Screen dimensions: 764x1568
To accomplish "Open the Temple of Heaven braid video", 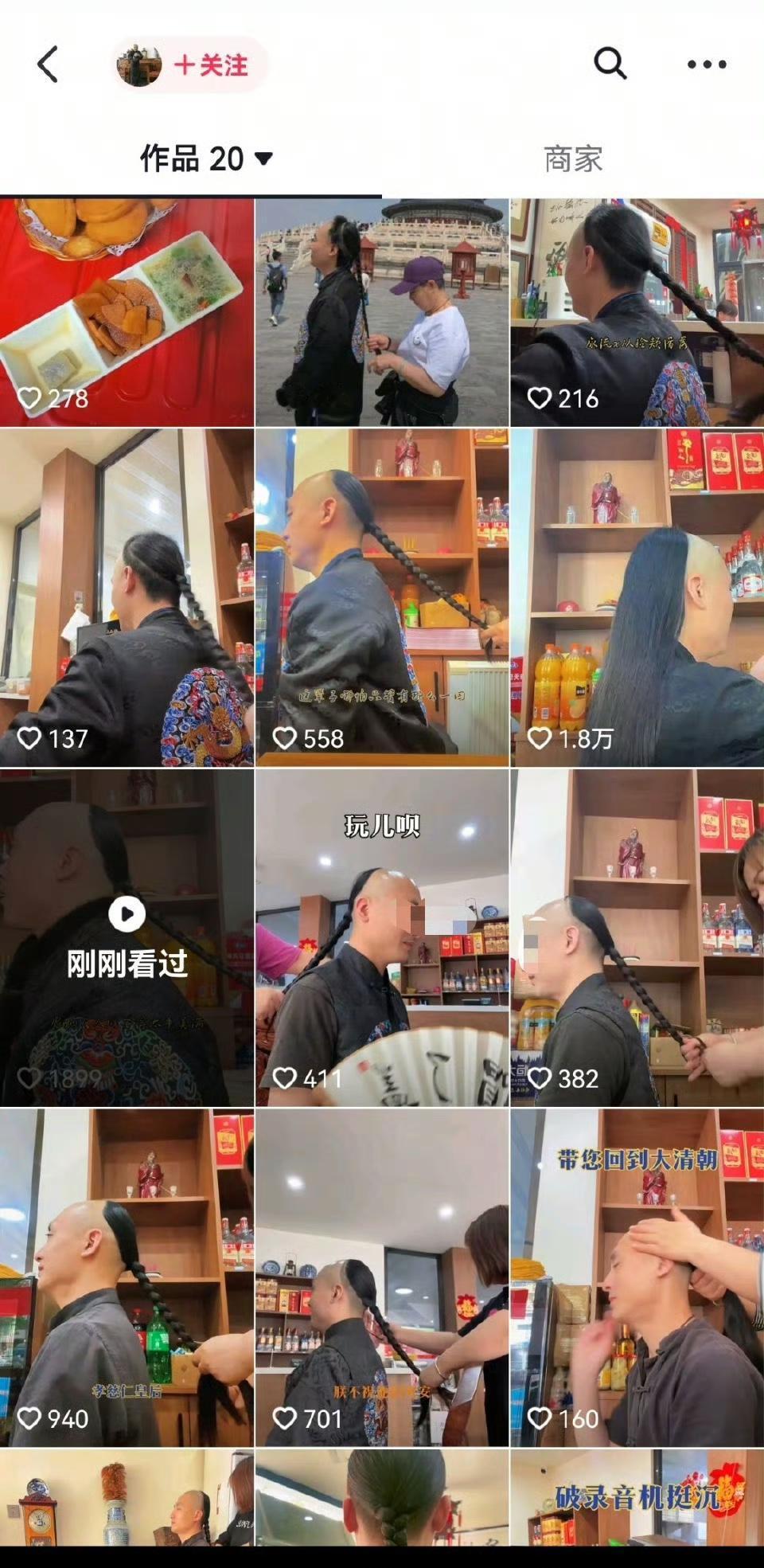I will 382,307.
